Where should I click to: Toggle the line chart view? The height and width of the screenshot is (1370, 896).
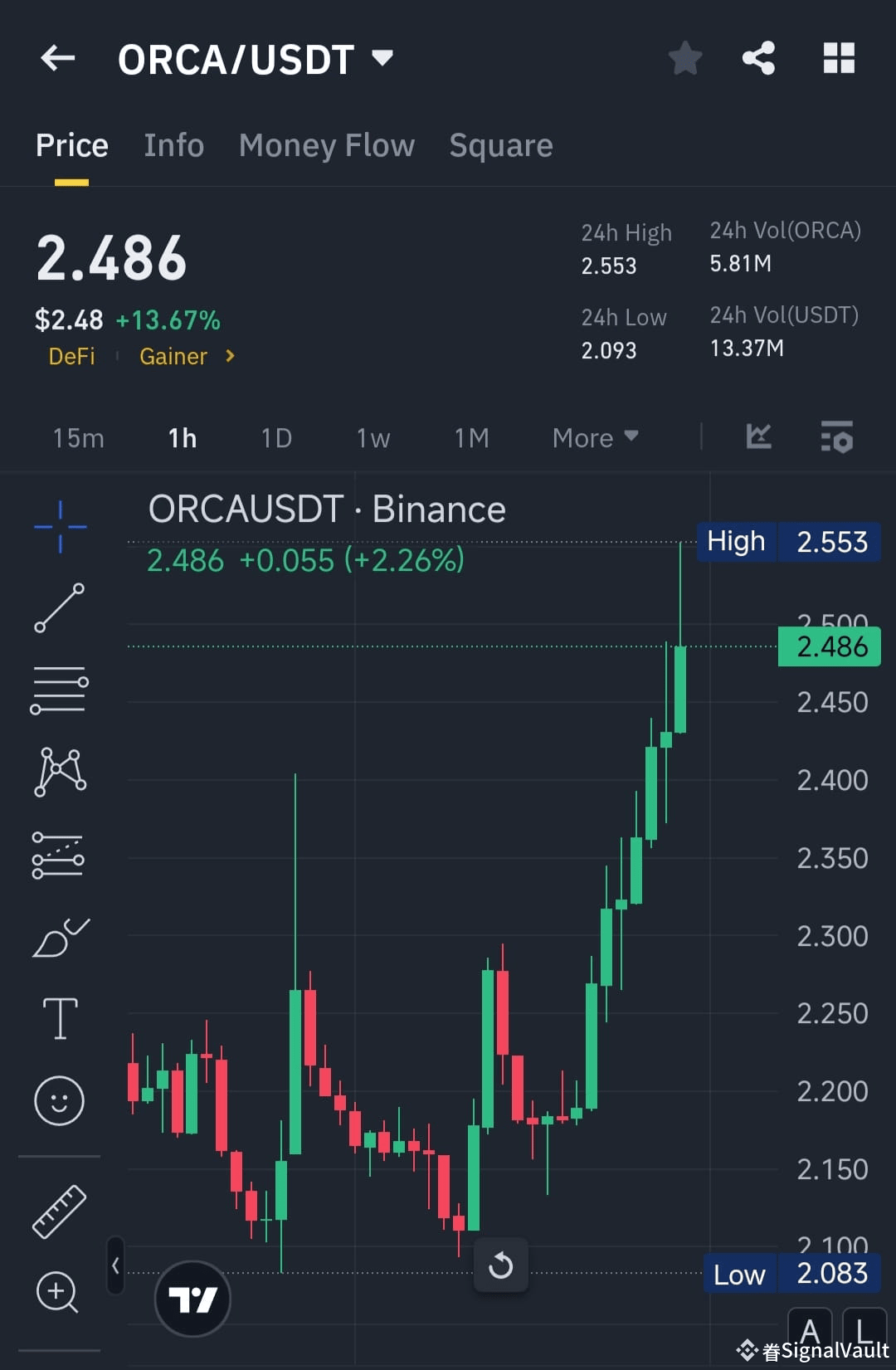tap(757, 437)
